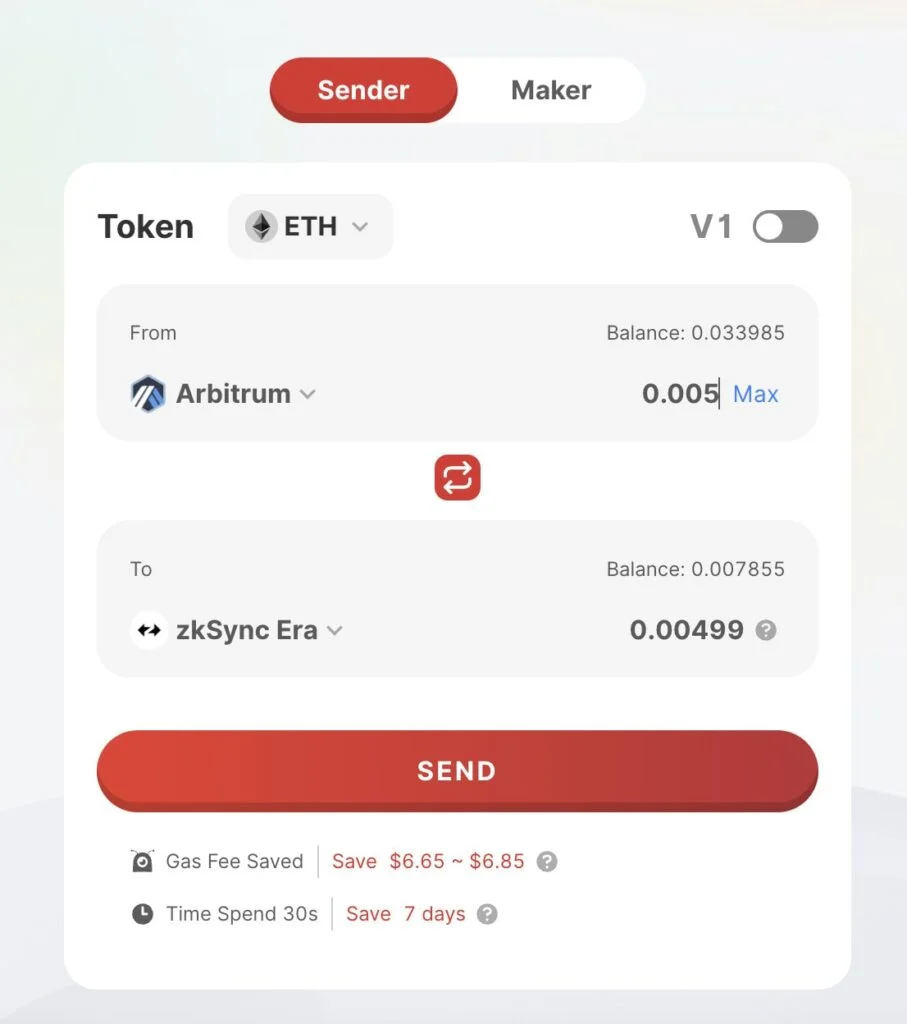Click the zkSync Era network icon
This screenshot has width=907, height=1024.
point(148,630)
